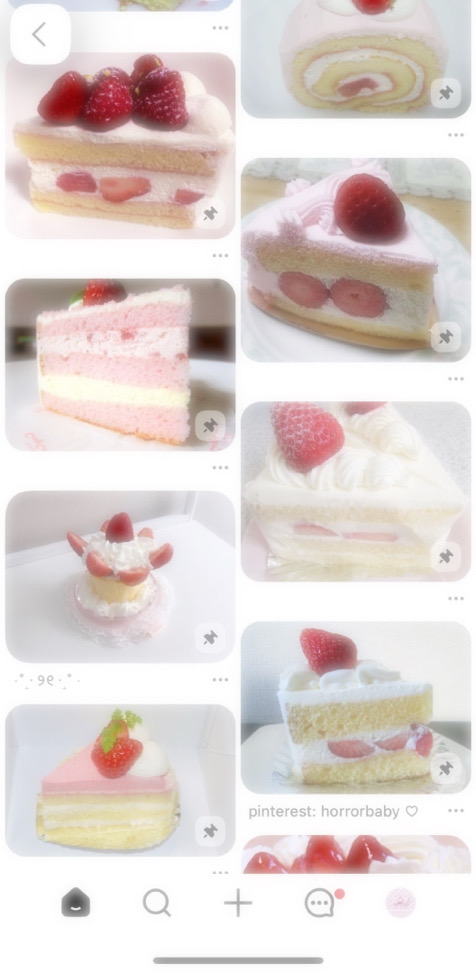476x974 pixels.
Task: Go back with the arrow button
Action: [40, 35]
